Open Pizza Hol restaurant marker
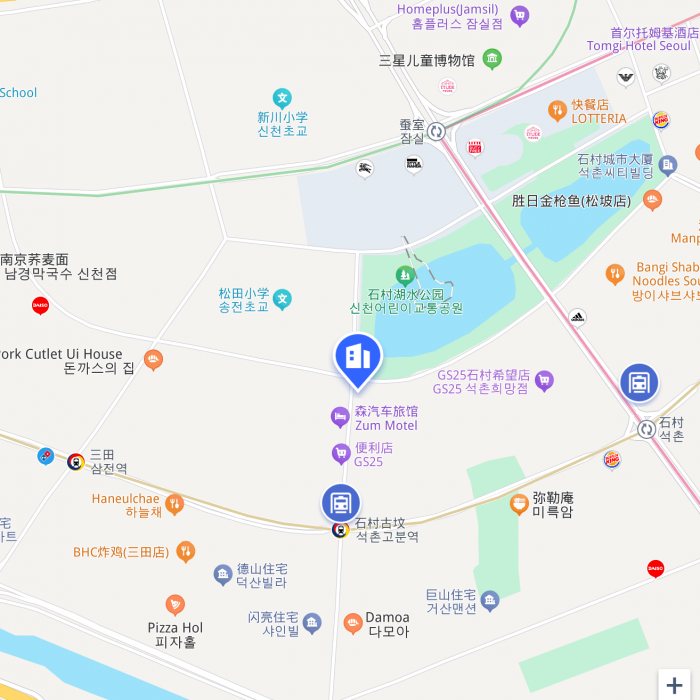The image size is (700, 700). coord(175,605)
